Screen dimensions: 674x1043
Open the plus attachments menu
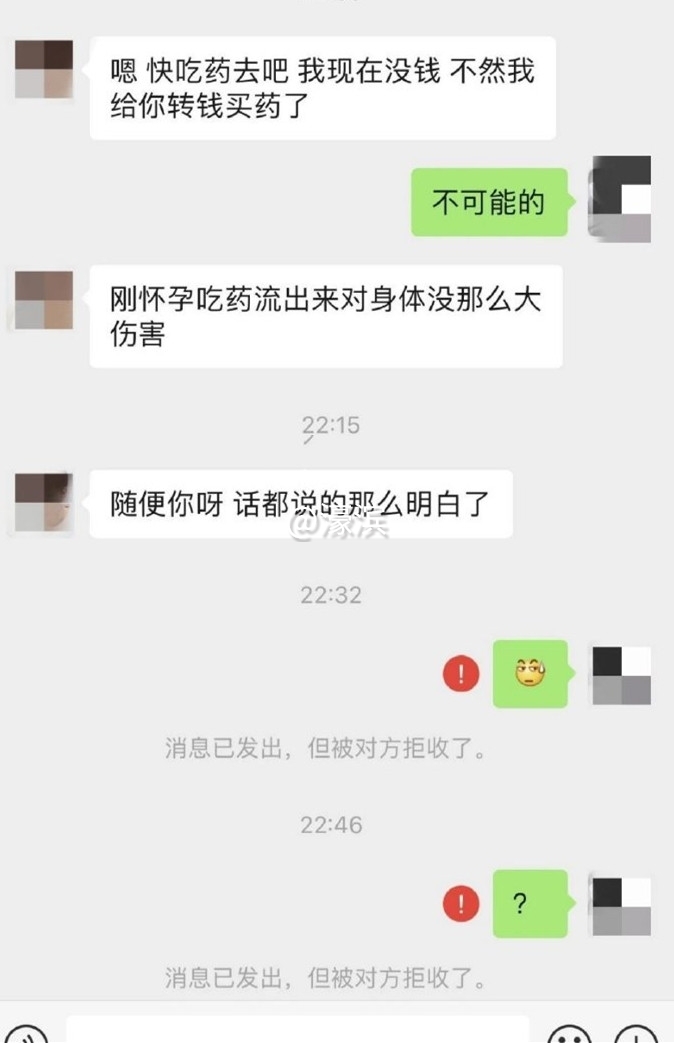(x=636, y=1036)
